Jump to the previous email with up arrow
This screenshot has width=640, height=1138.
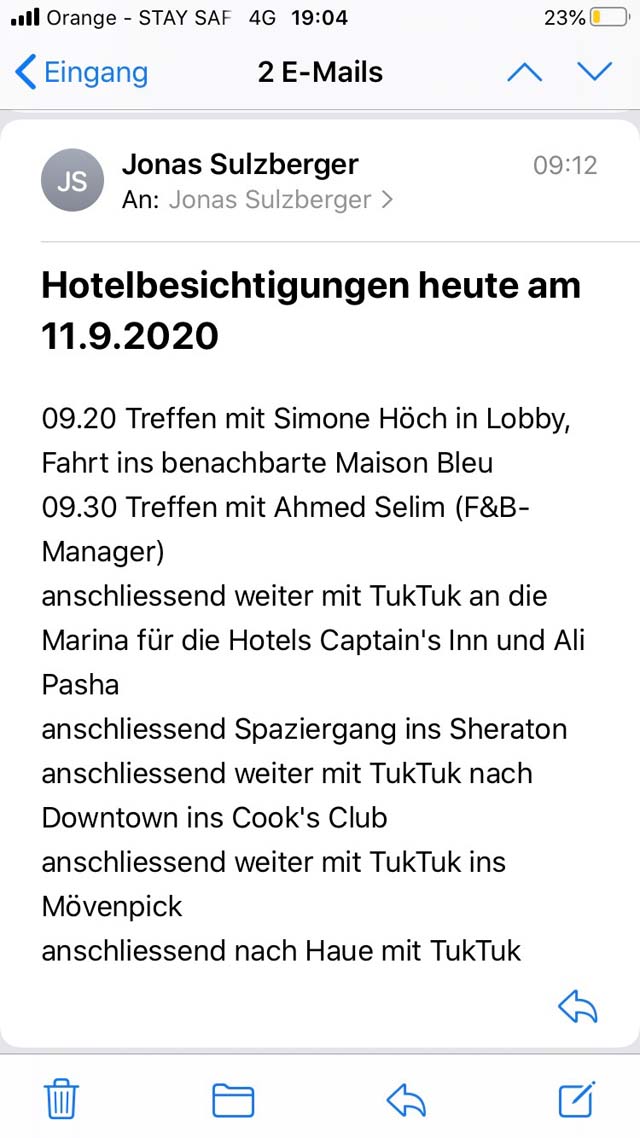coord(525,73)
